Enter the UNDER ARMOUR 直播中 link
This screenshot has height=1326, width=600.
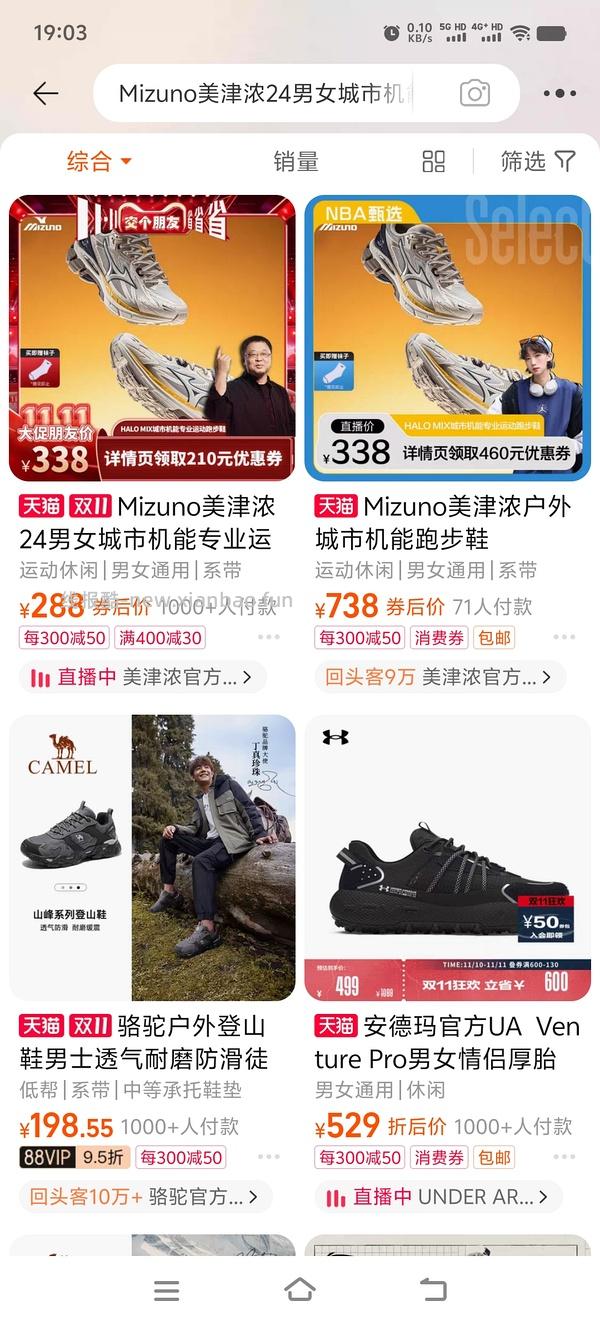438,1196
